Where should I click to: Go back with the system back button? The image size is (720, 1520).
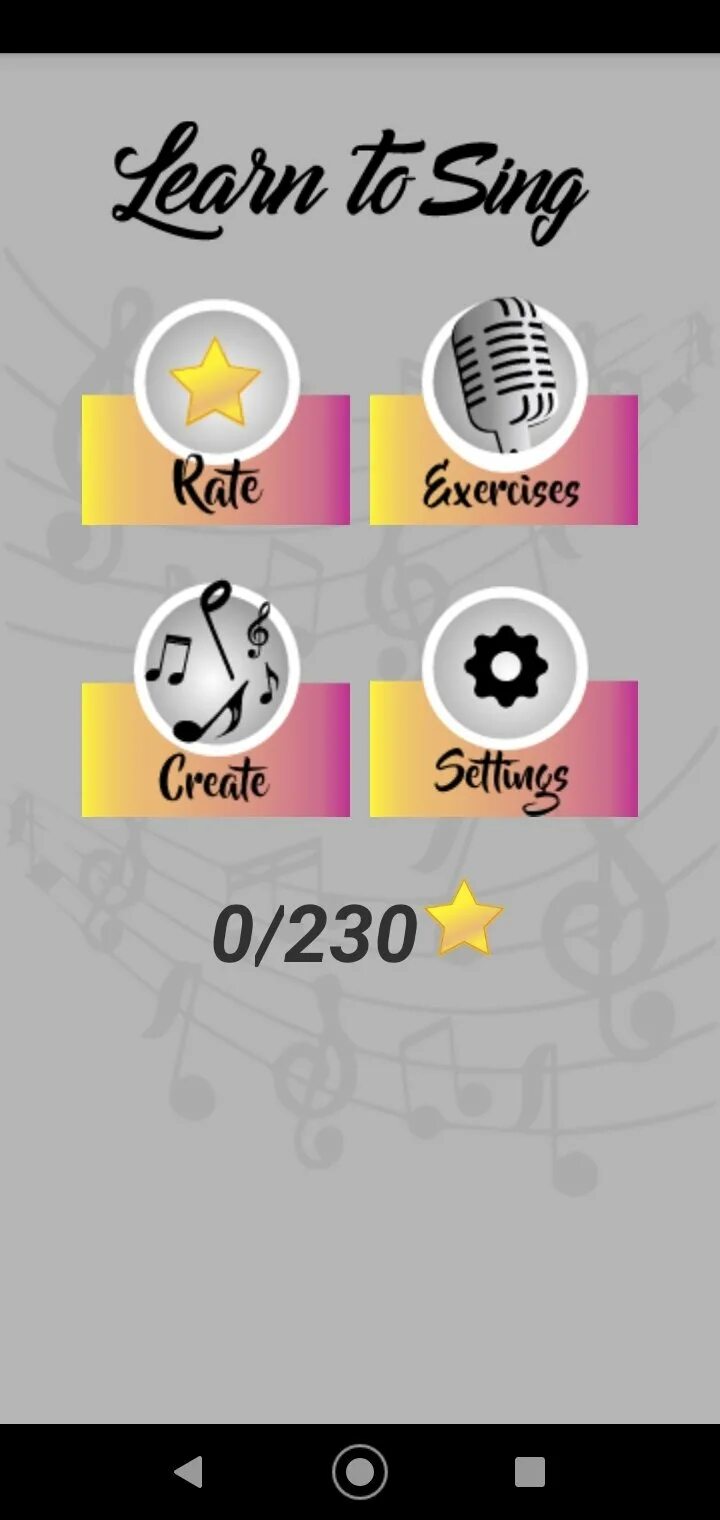(188, 1472)
